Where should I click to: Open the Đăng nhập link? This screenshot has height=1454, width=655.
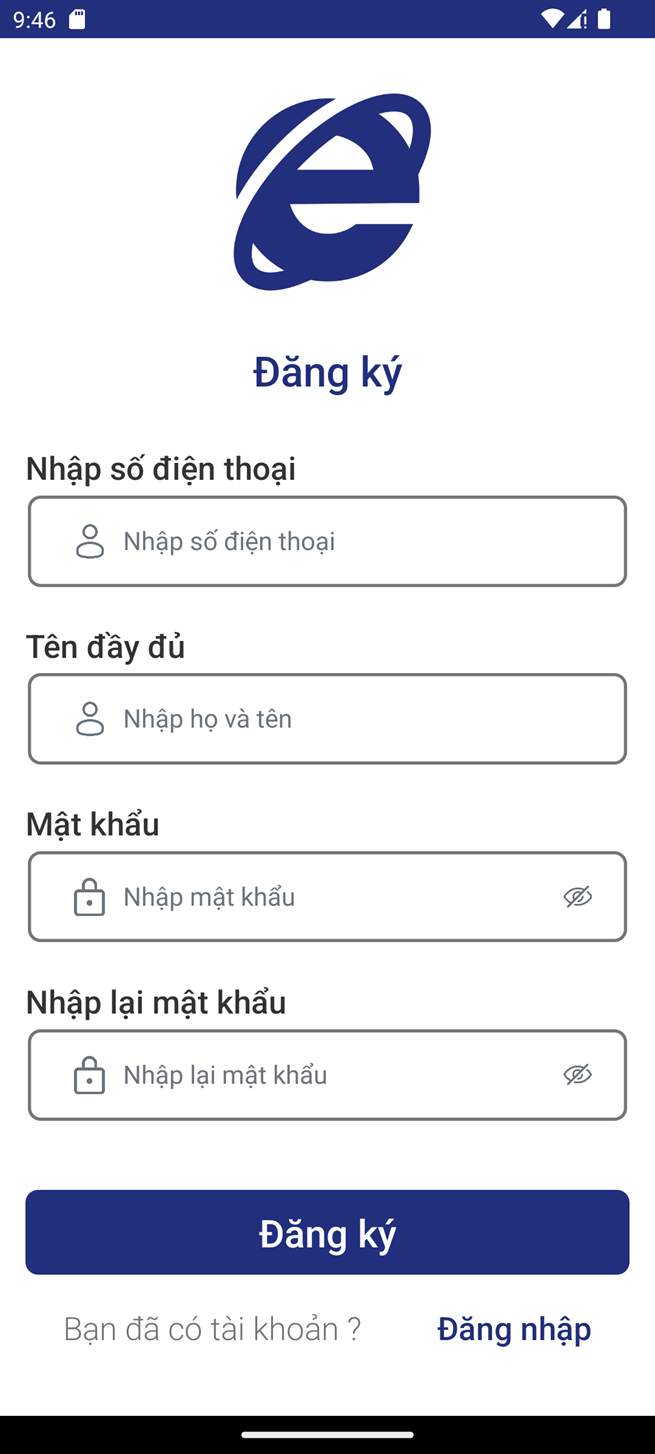514,1329
